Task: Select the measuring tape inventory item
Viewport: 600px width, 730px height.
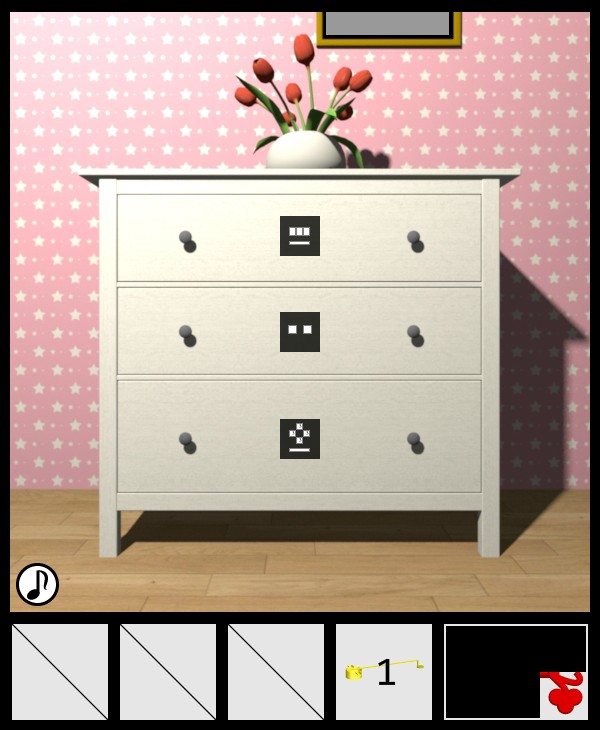Action: click(384, 672)
